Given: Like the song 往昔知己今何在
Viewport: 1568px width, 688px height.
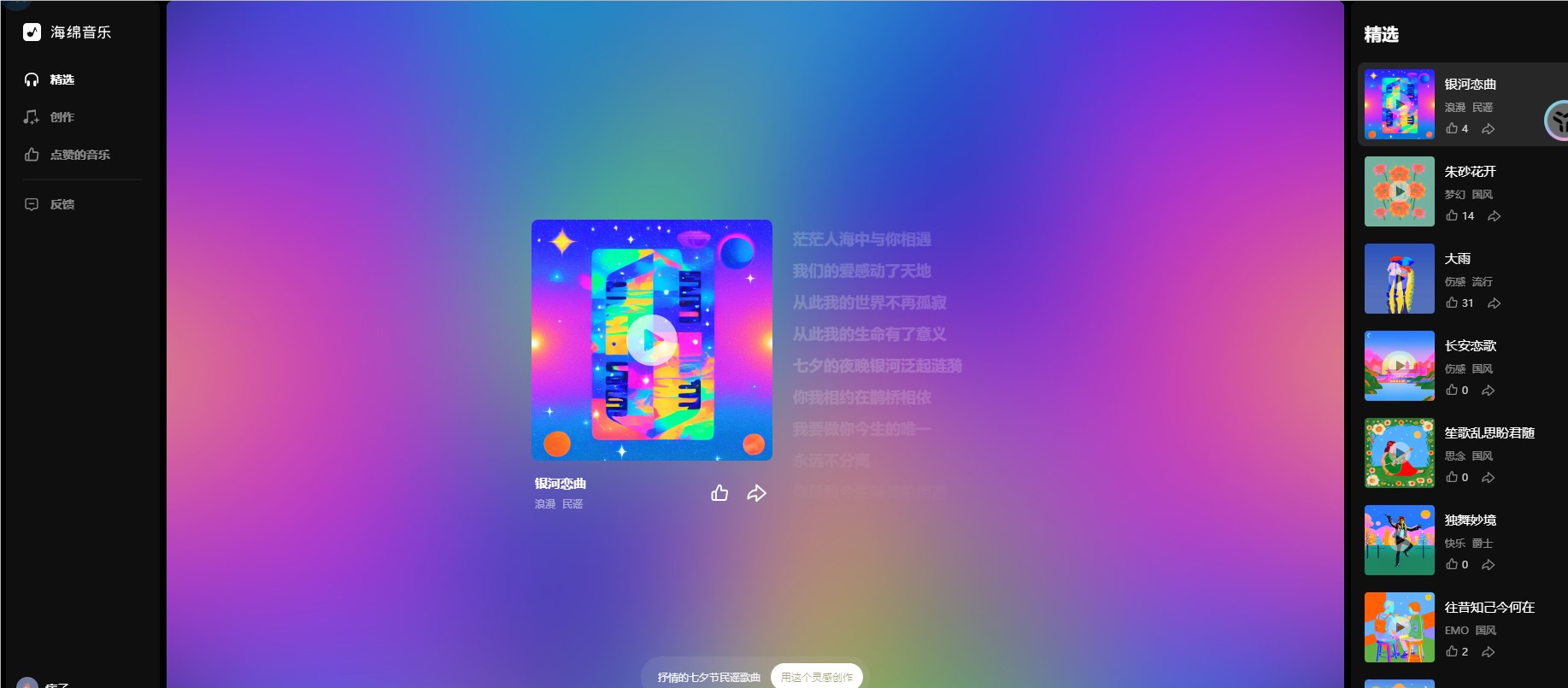Looking at the screenshot, I should pyautogui.click(x=1452, y=651).
